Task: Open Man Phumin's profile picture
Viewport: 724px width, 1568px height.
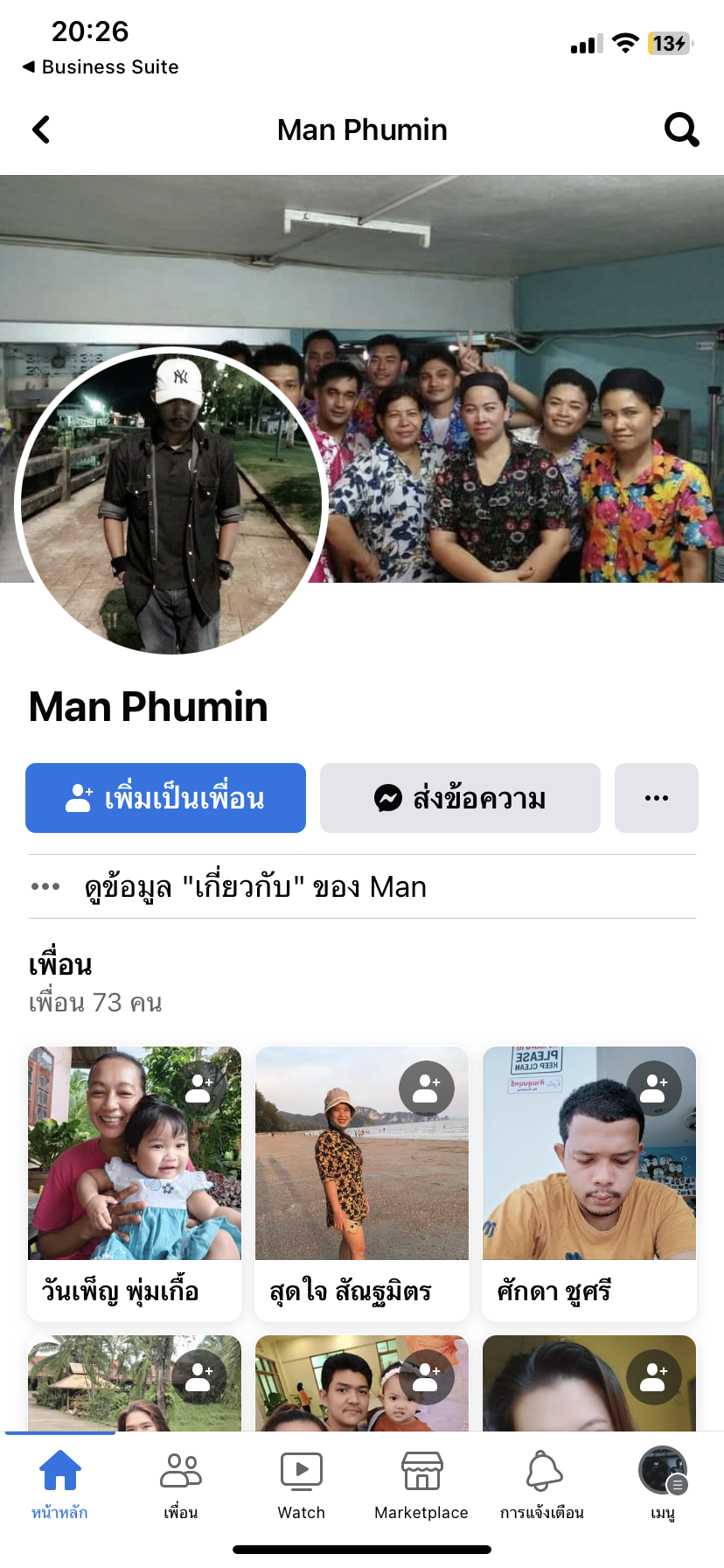Action: tap(171, 500)
